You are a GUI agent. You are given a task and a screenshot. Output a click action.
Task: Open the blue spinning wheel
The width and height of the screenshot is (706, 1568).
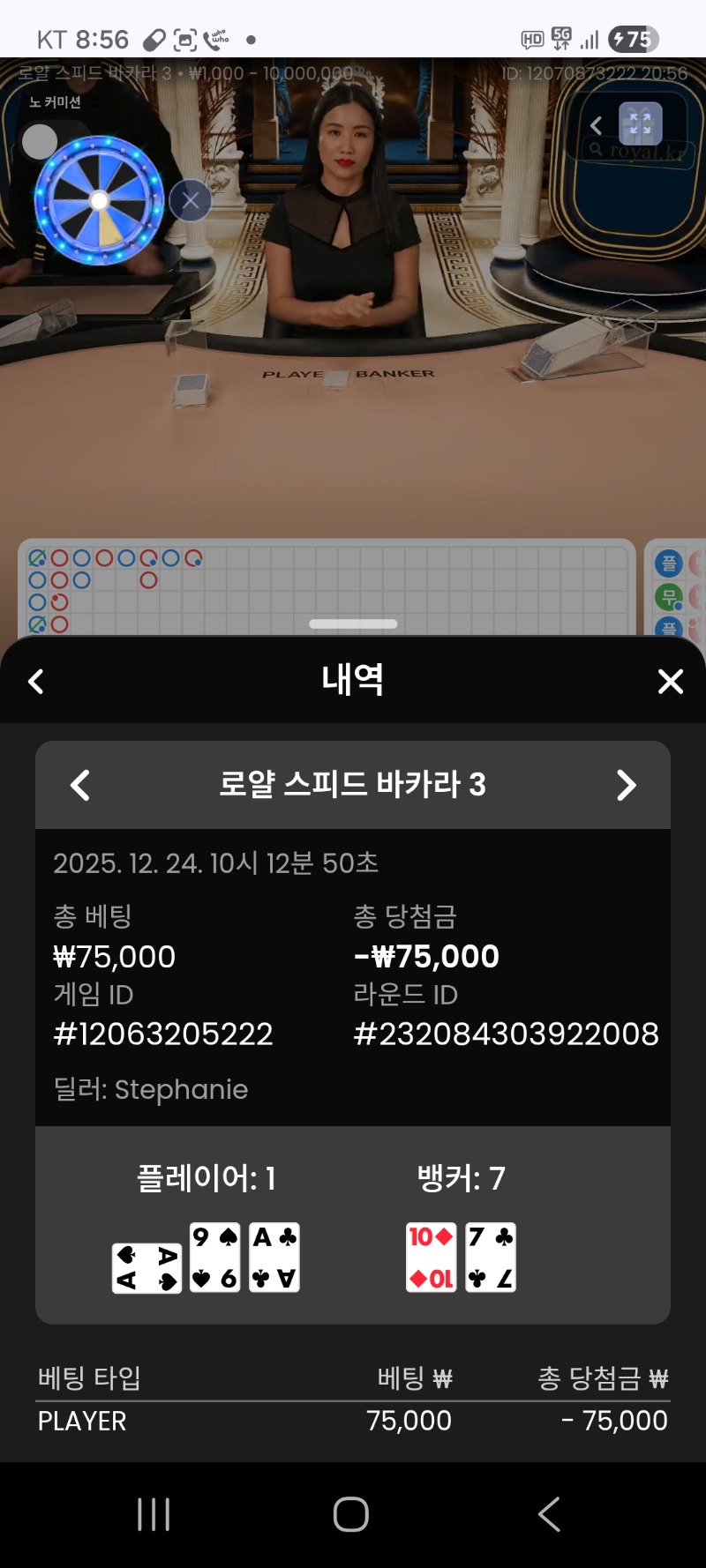click(99, 201)
